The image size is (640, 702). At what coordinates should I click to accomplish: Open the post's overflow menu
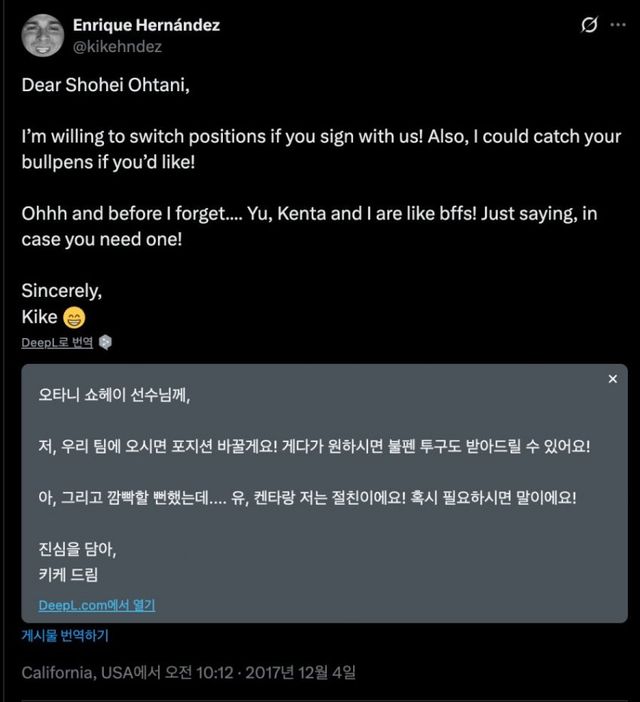coord(618,24)
